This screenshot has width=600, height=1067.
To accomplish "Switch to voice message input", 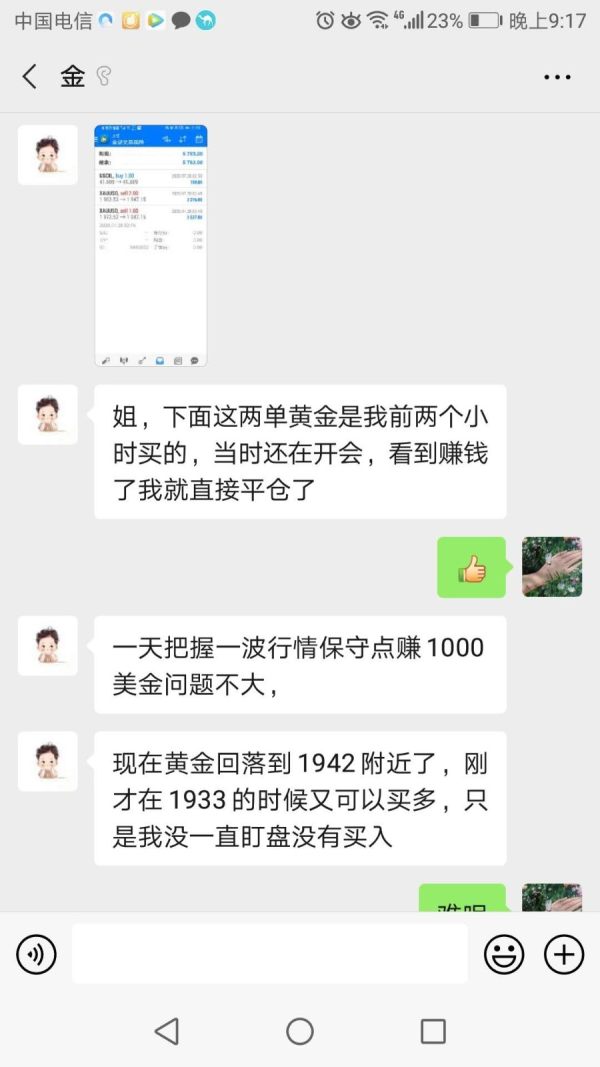I will [x=36, y=954].
